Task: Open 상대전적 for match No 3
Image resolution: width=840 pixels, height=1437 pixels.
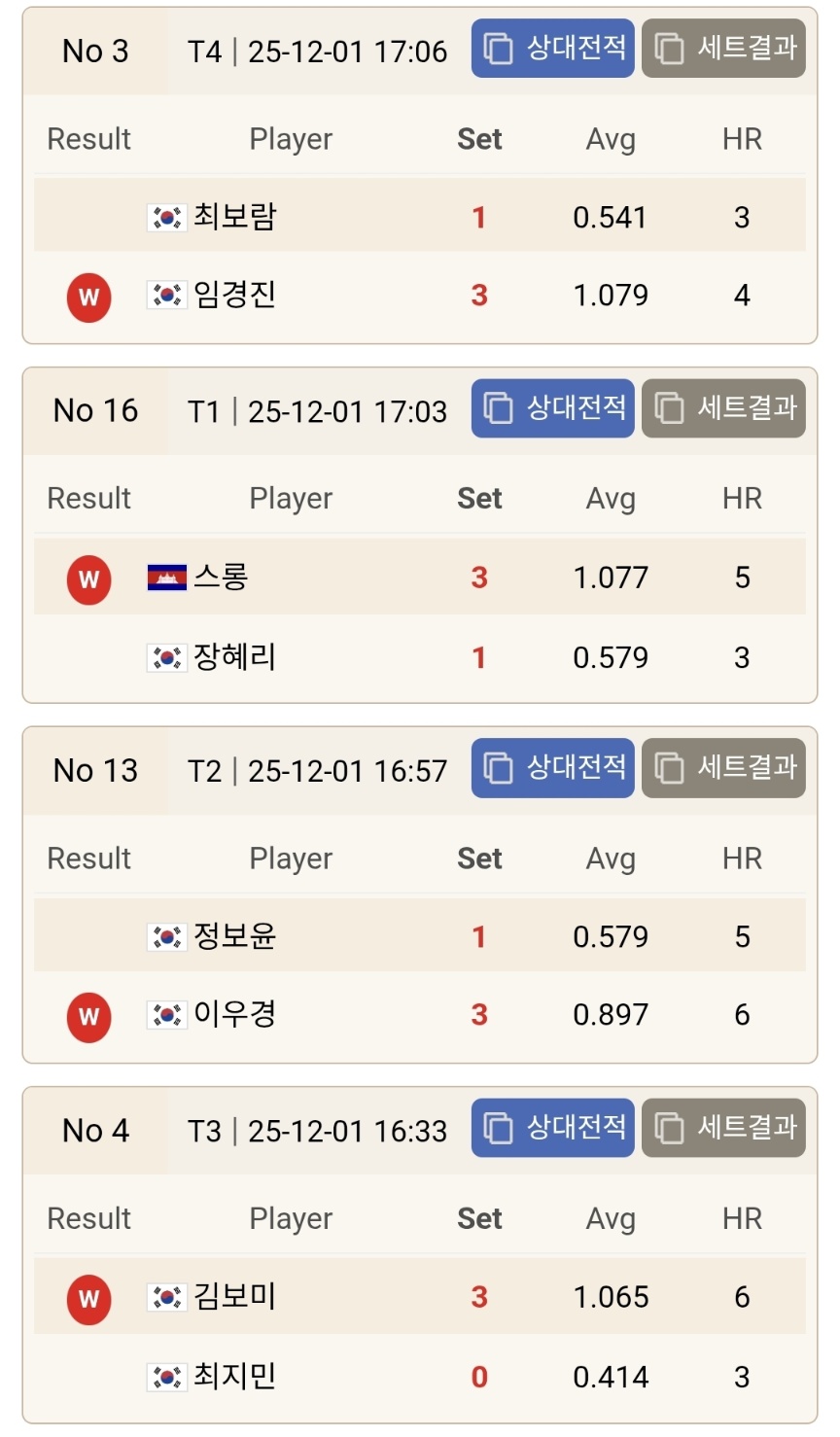Action: pyautogui.click(x=553, y=48)
